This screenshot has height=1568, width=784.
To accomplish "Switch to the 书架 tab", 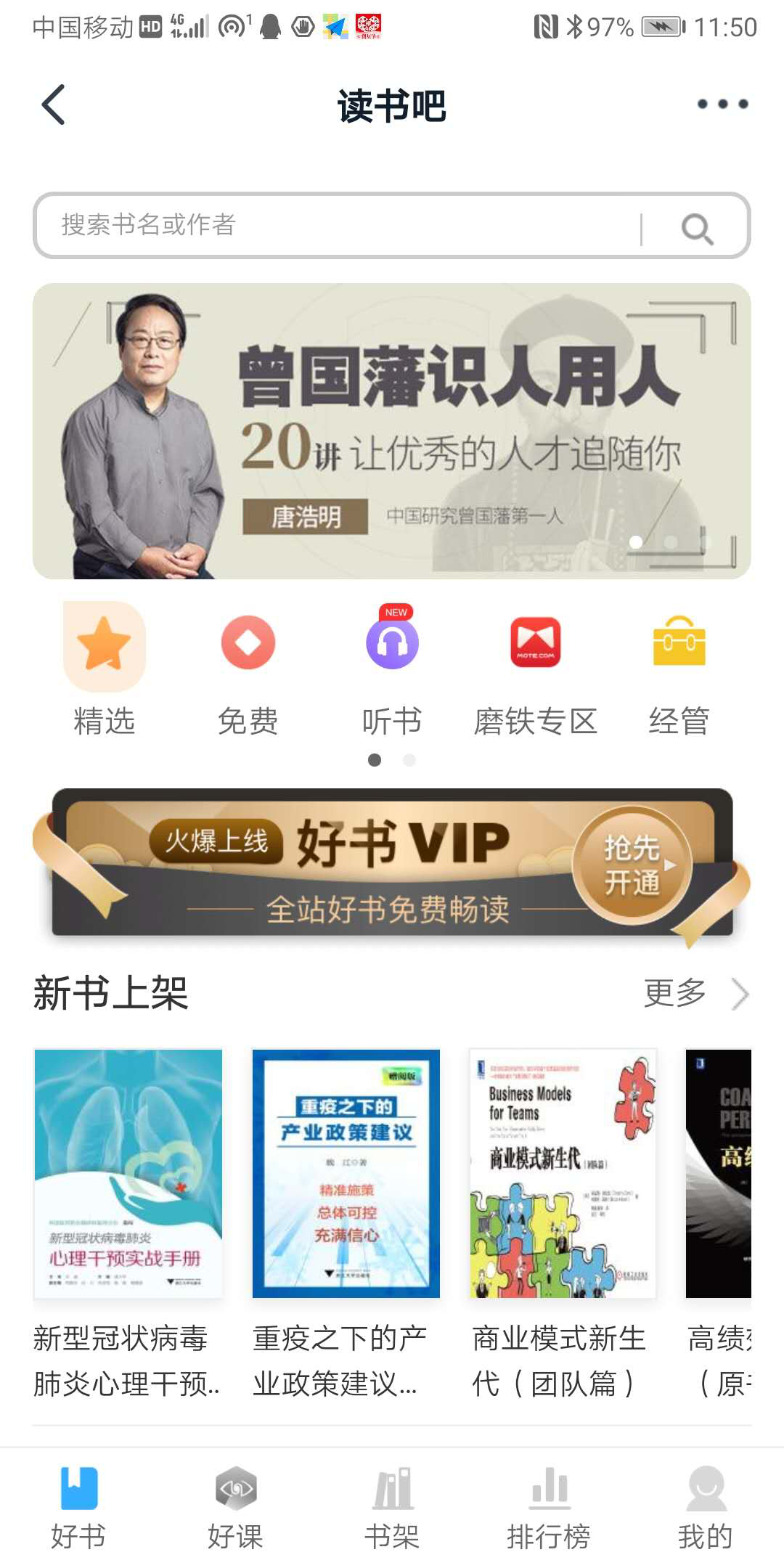I will pos(392,1508).
